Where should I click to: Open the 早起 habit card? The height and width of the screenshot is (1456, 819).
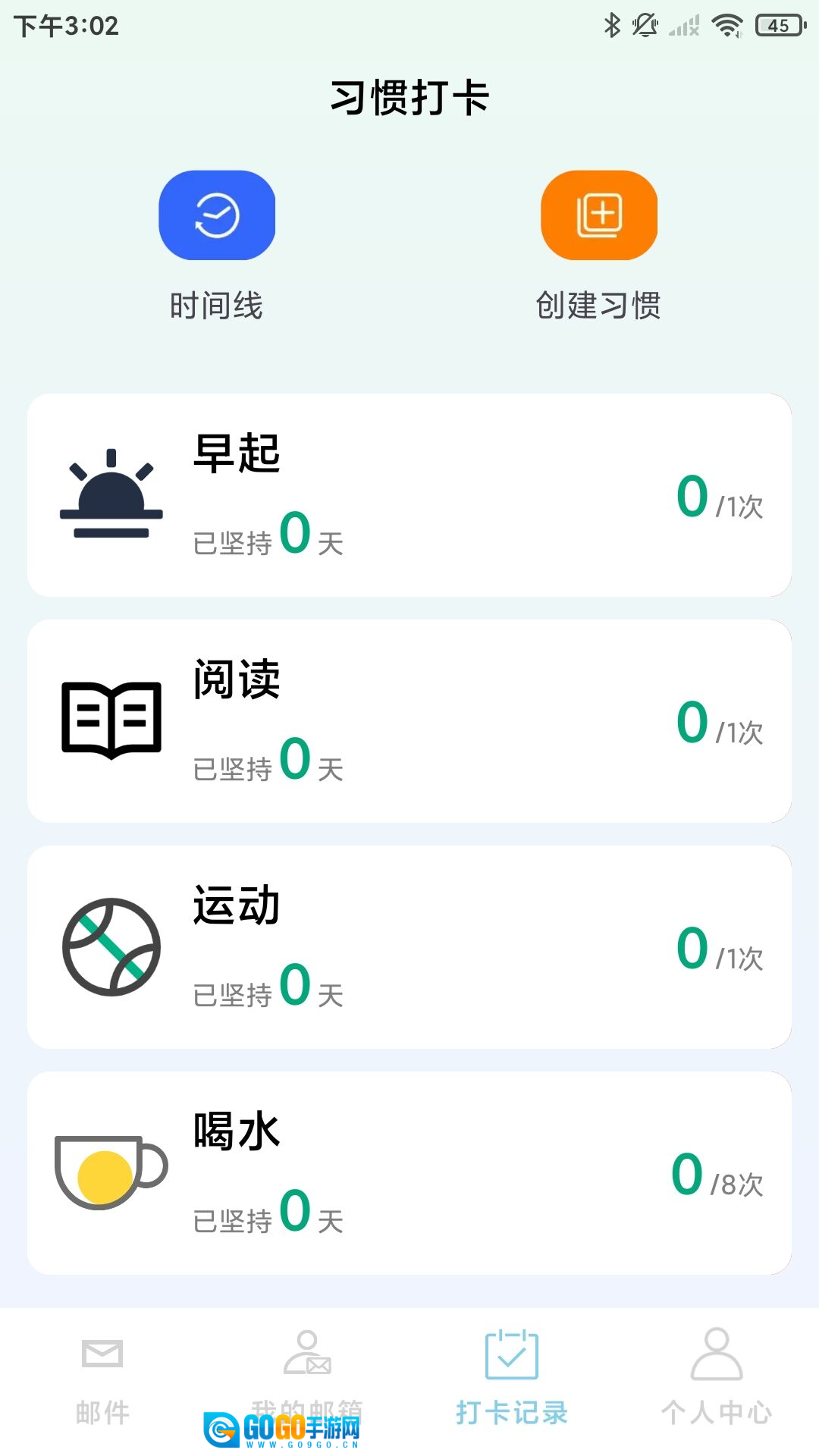409,495
